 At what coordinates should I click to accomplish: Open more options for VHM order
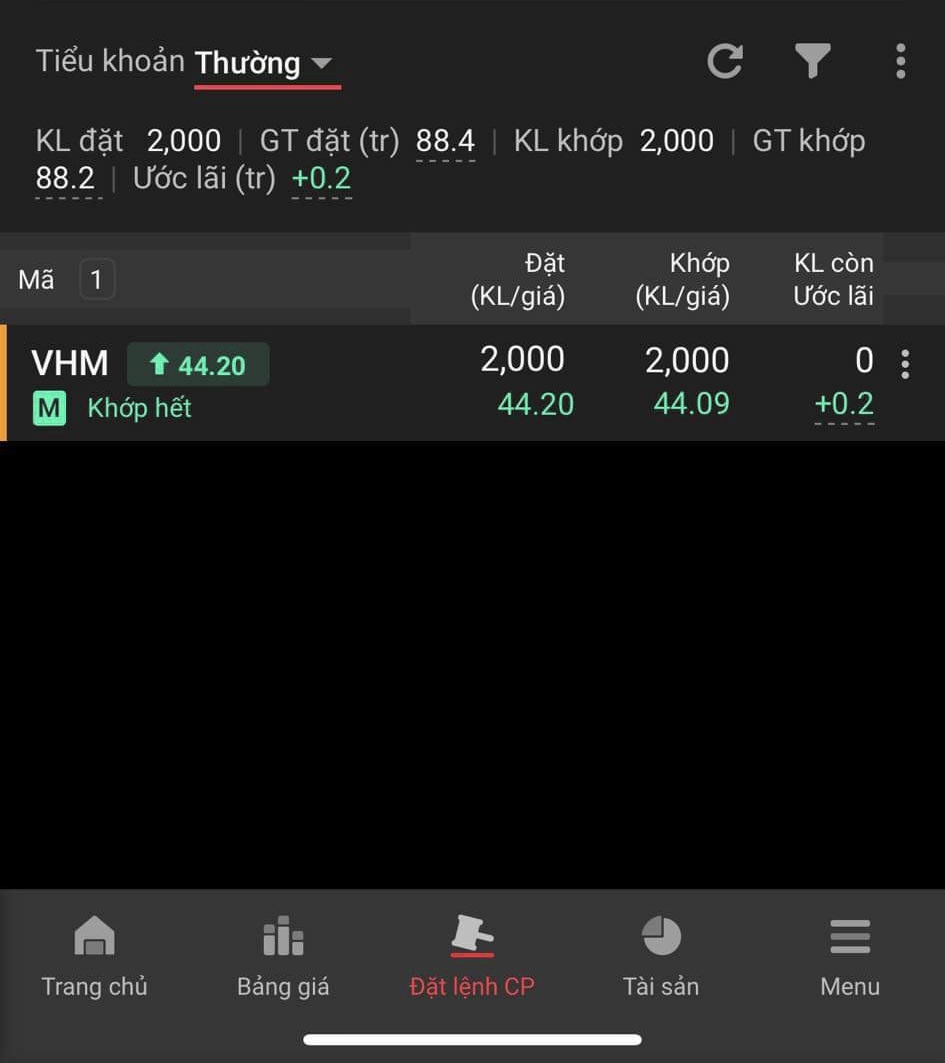[x=905, y=364]
